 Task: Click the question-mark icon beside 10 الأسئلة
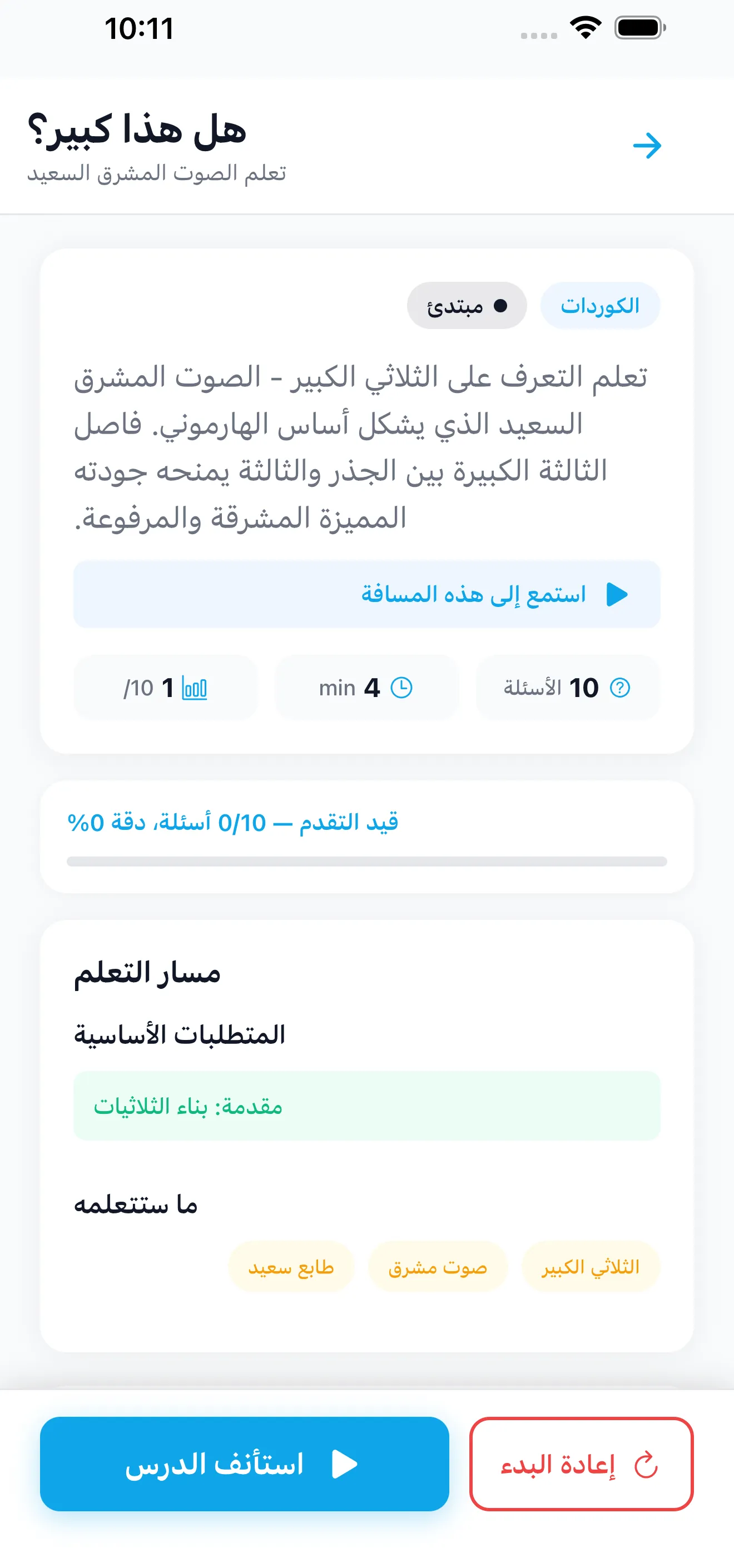(620, 687)
